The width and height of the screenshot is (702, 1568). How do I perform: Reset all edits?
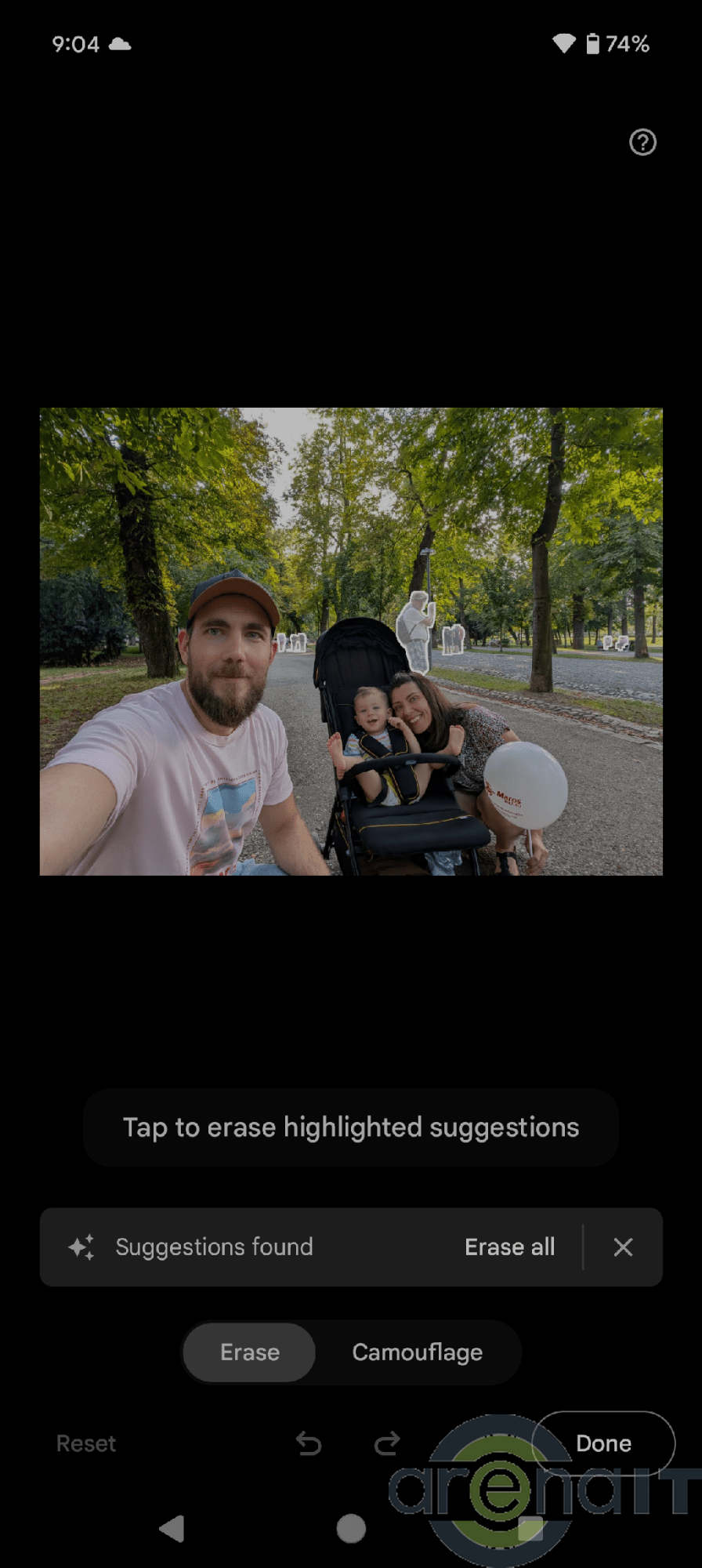(86, 1443)
